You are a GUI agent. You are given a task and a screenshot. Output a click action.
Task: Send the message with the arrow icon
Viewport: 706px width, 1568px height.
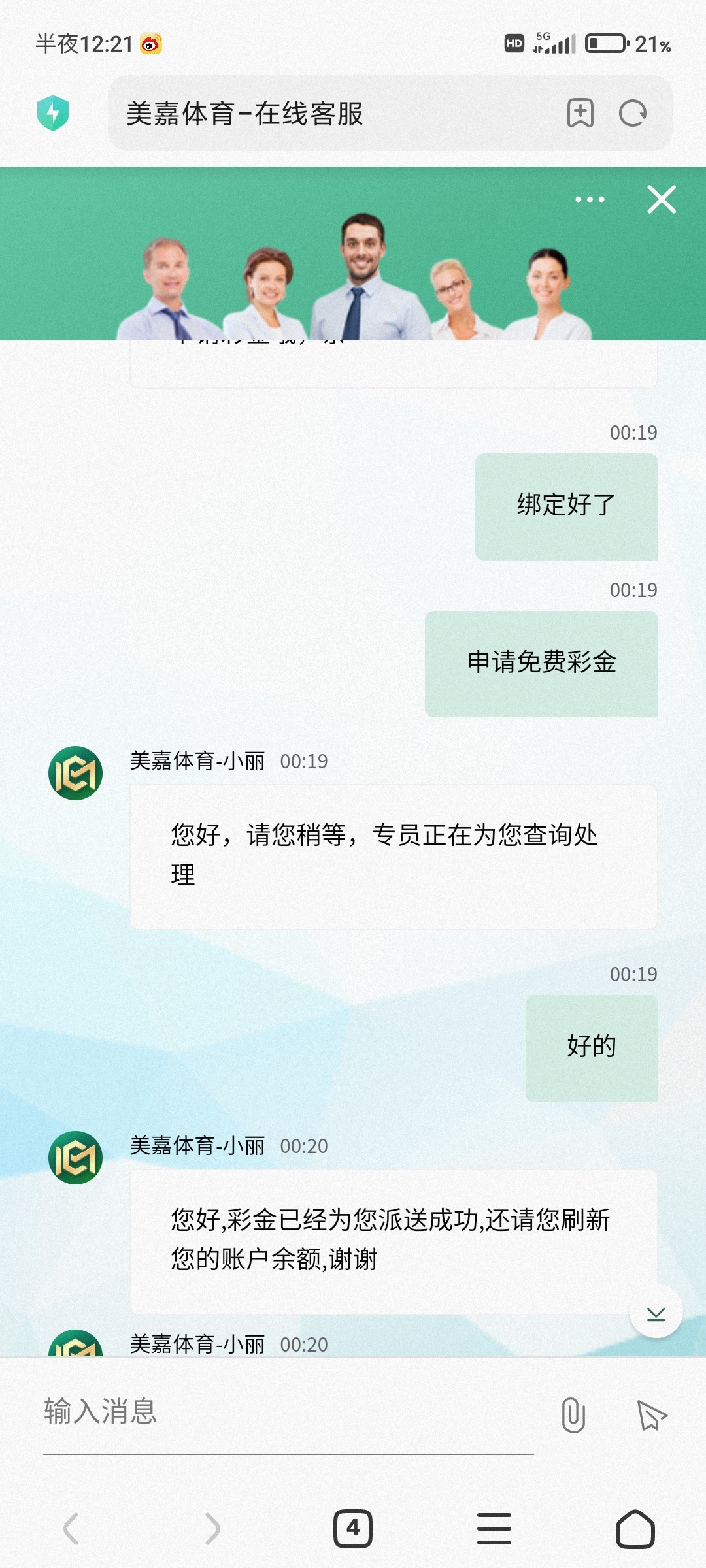pyautogui.click(x=651, y=1415)
